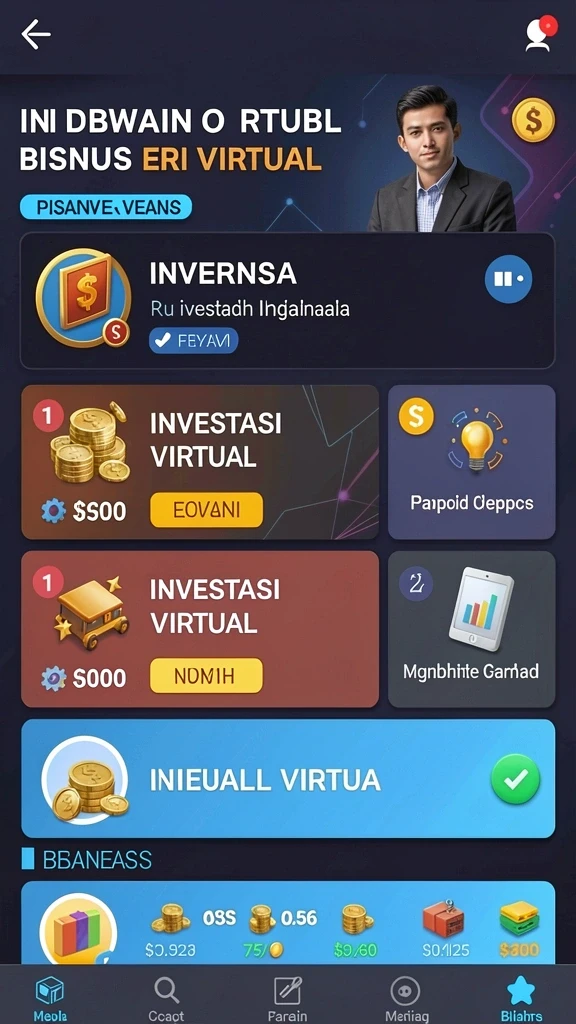Tap the yellow EOVANI button

[x=206, y=510]
